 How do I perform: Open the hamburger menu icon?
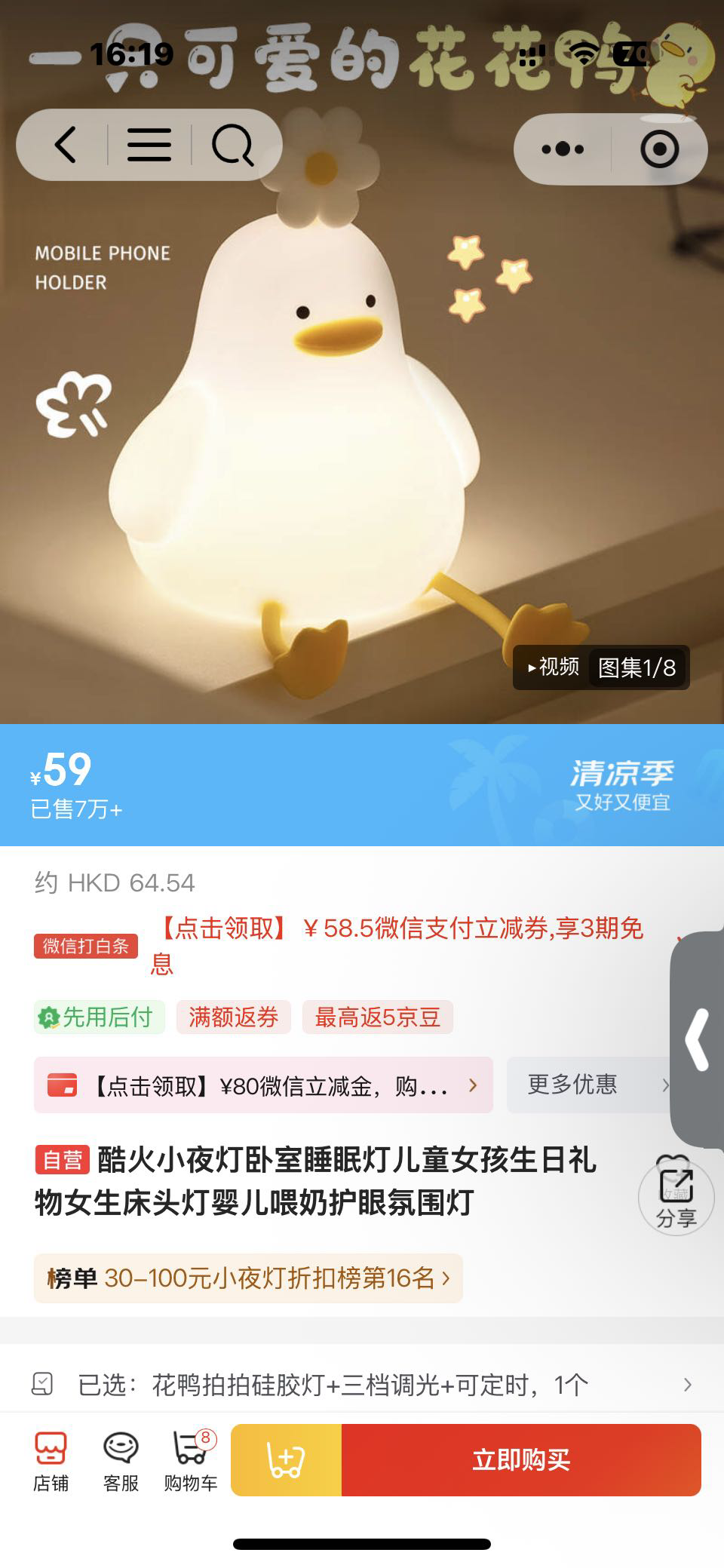coord(150,146)
